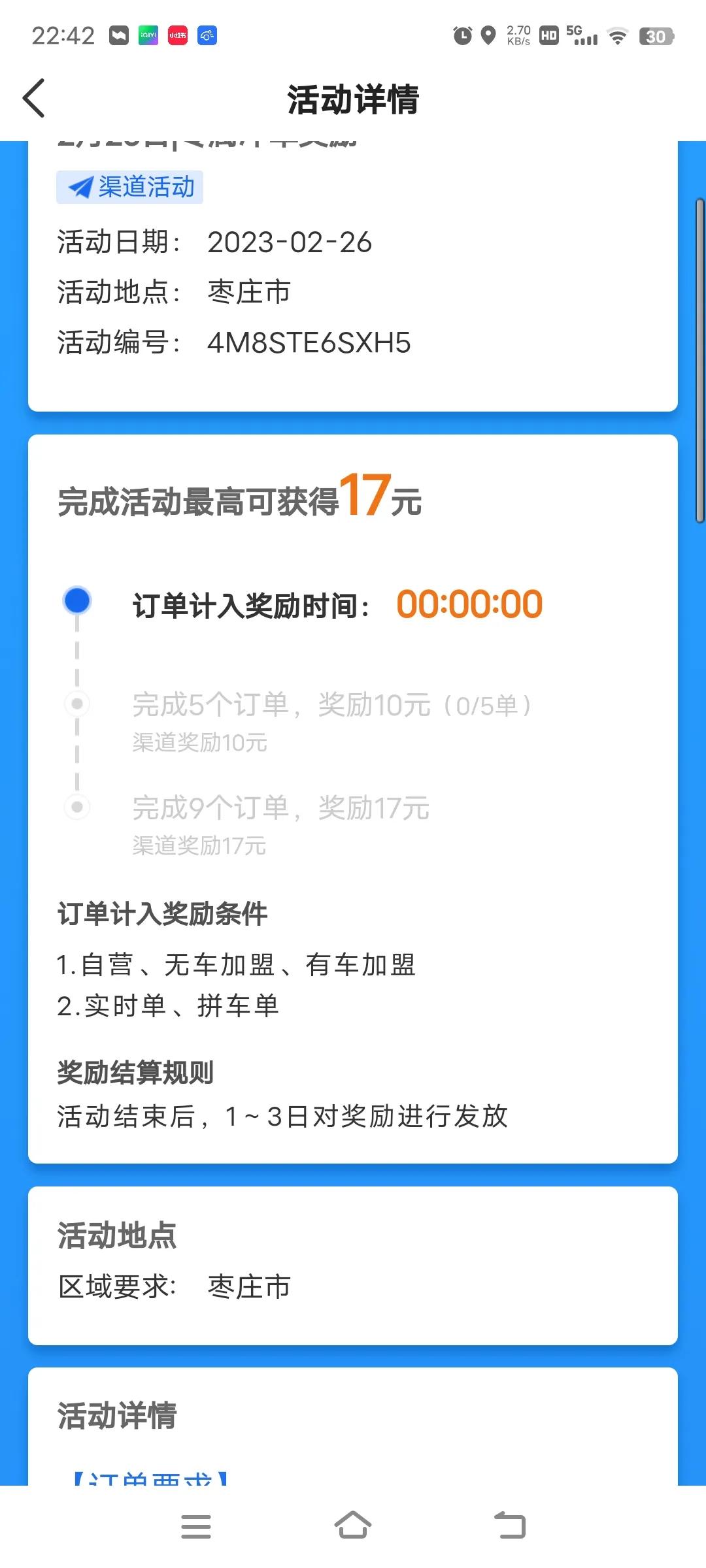Select the 9-order reward milestone circle
This screenshot has width=706, height=1568.
pos(77,807)
